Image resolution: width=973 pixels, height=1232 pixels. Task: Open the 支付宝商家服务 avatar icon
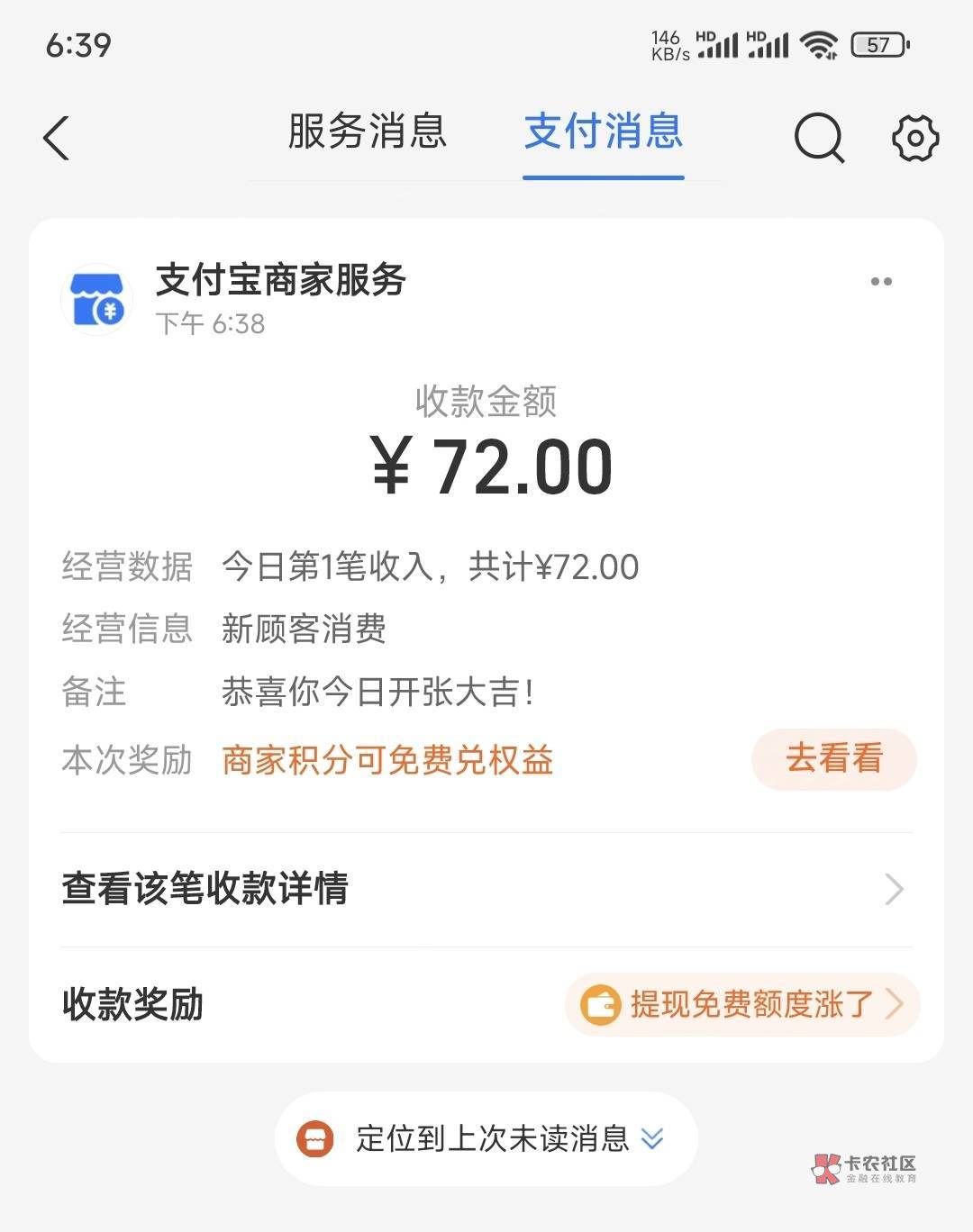point(97,300)
